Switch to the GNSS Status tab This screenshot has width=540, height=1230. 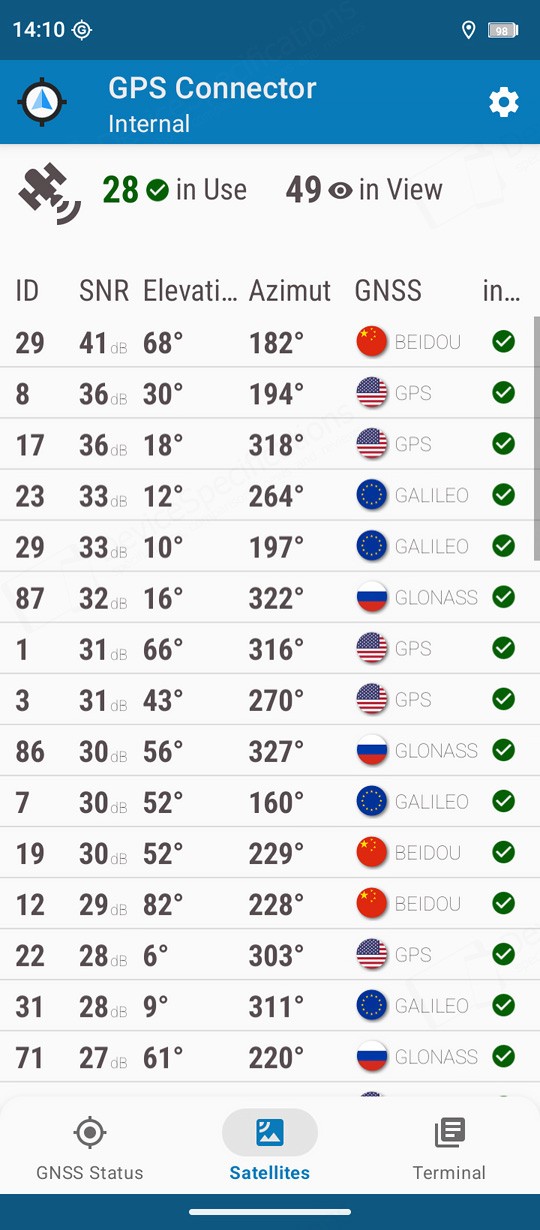point(90,1148)
